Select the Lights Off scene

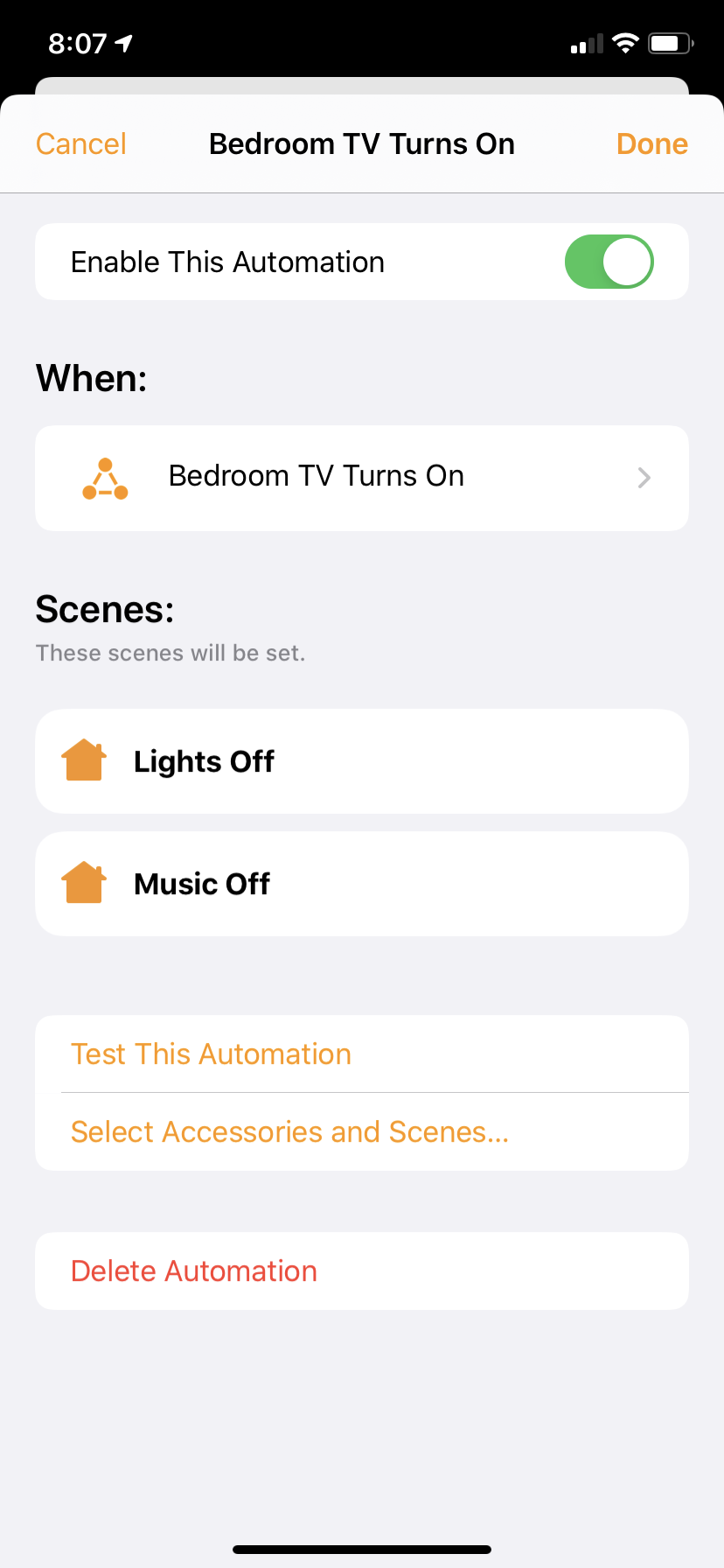(x=362, y=761)
